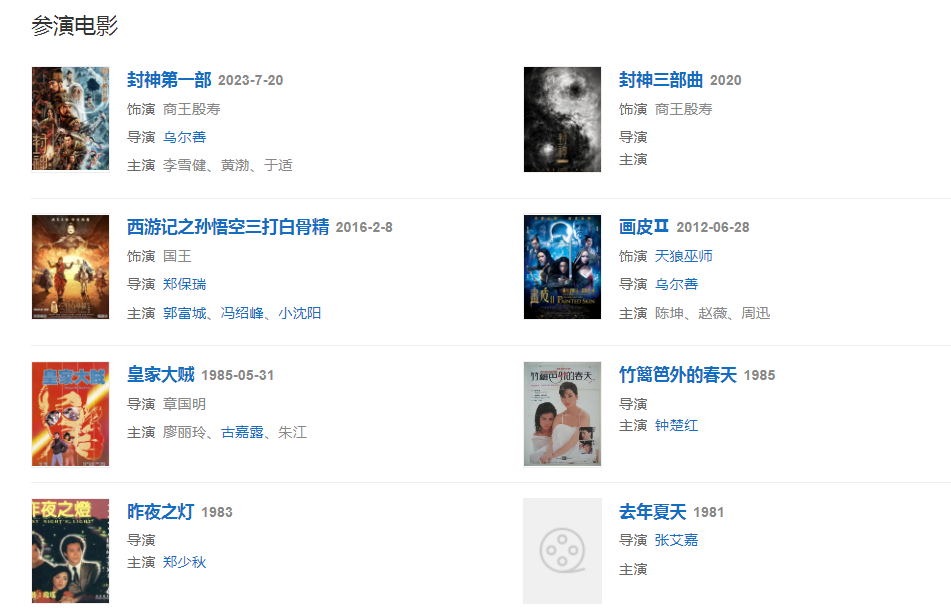The width and height of the screenshot is (951, 614).
Task: Open actor link 郭富城
Action: 184,313
